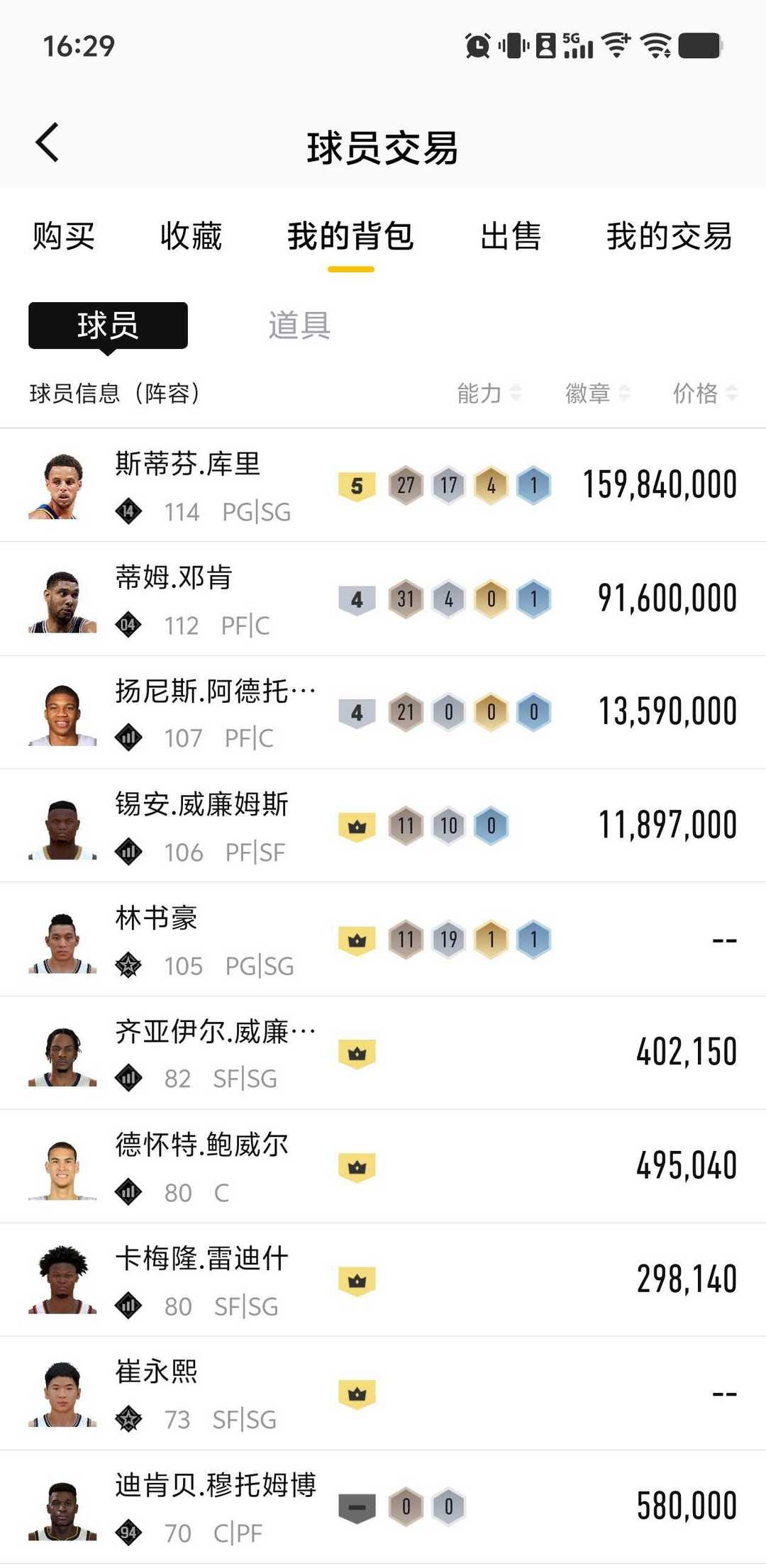This screenshot has height=1568, width=766.
Task: Select the 球员 segment
Action: (108, 326)
